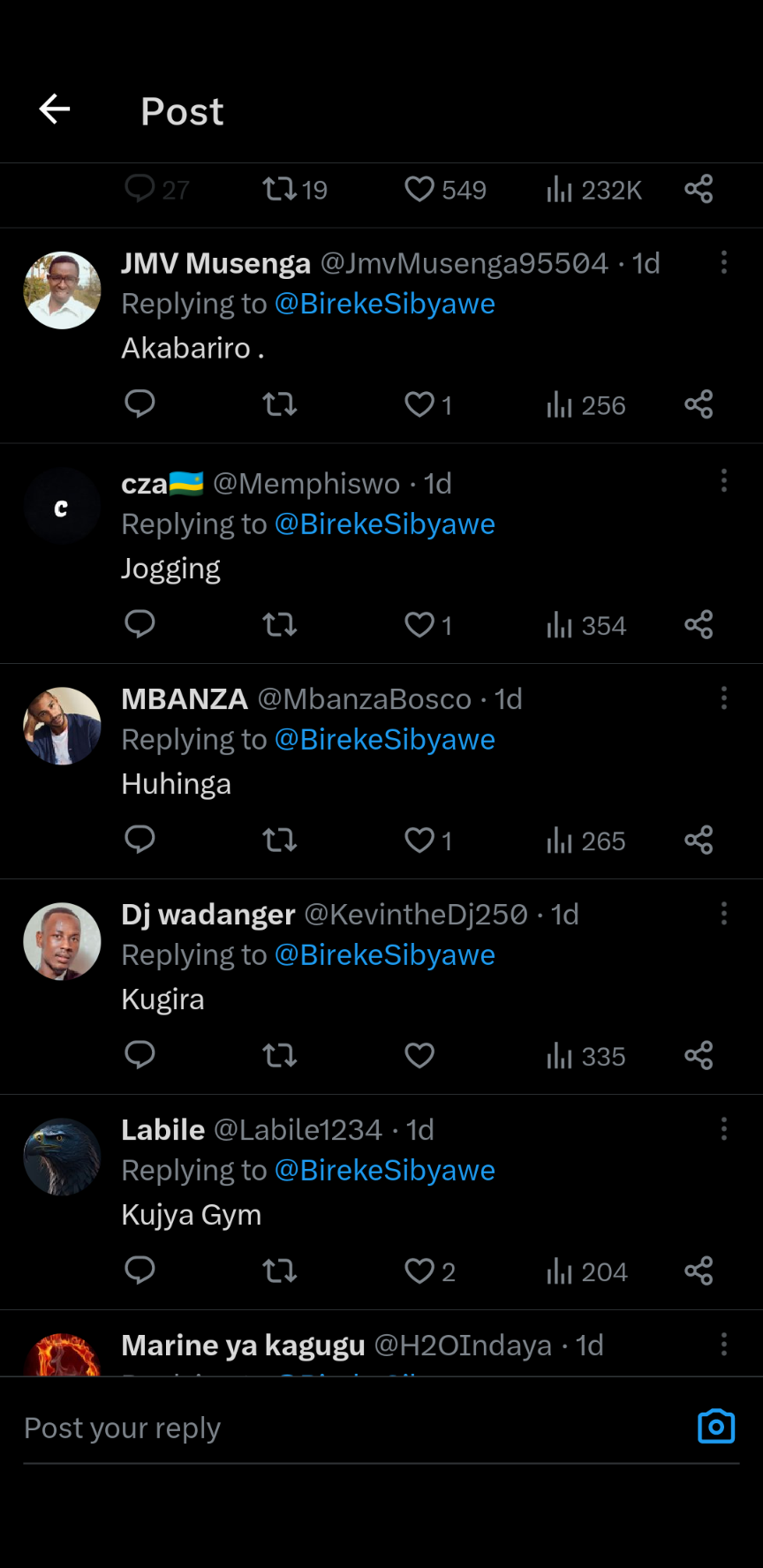Like Dj wadanger's "Kugira" reply
This screenshot has width=763, height=1568.
[419, 1055]
